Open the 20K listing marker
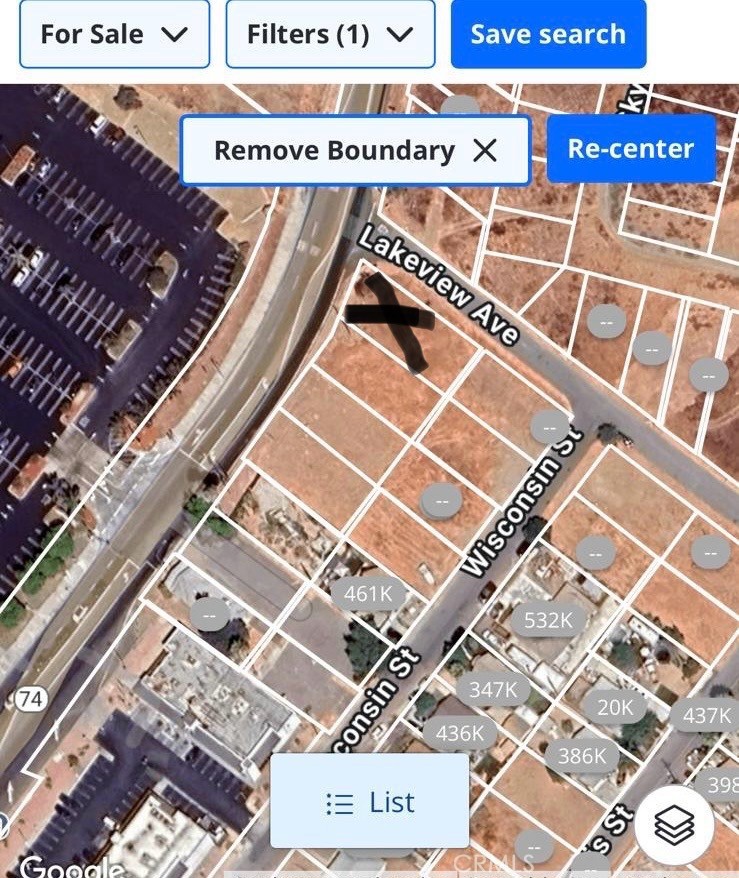Screen dimensions: 739x878 point(615,708)
